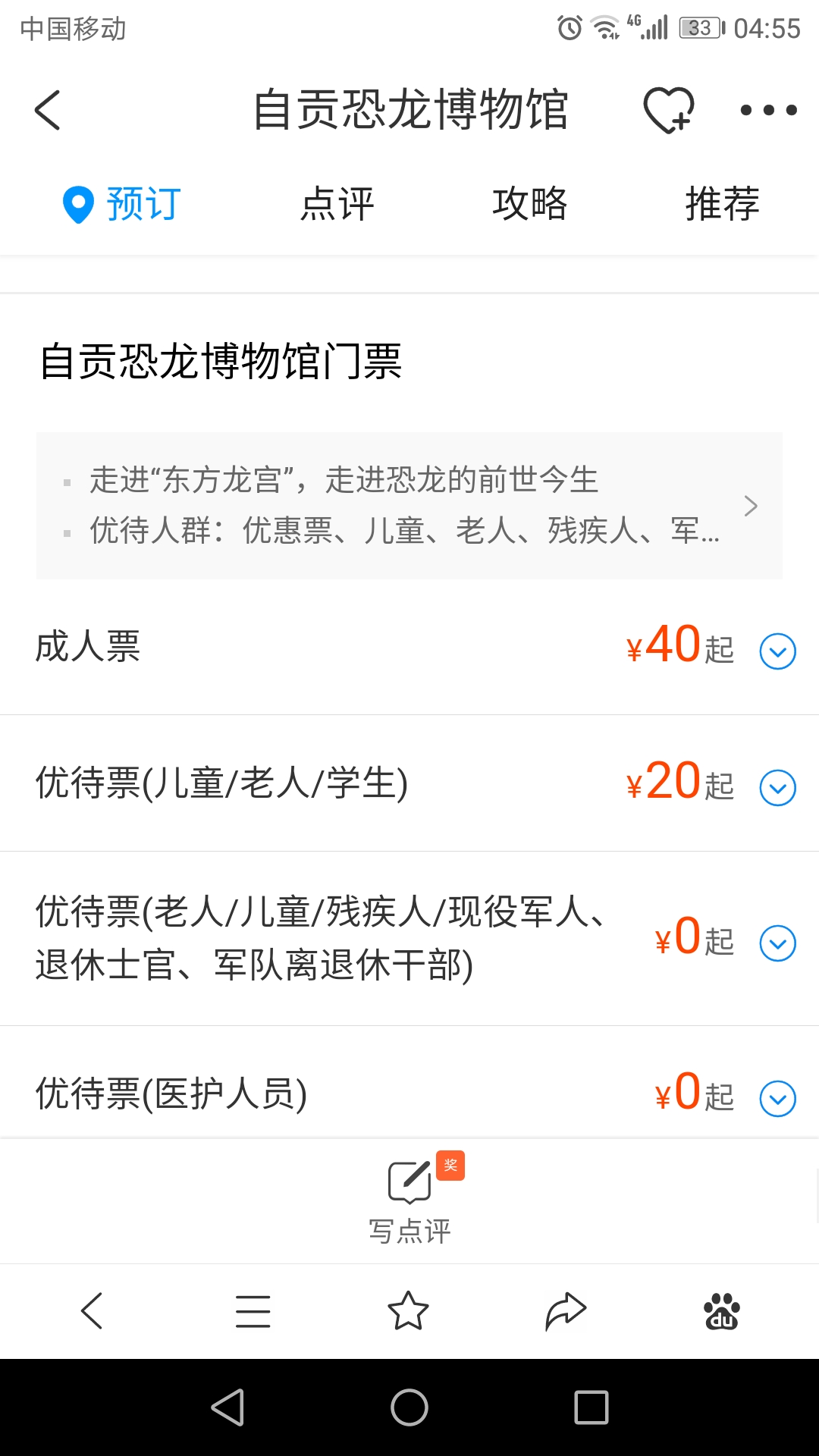This screenshot has height=1456, width=819.
Task: Open the browser menu hamburger icon
Action: [253, 1311]
